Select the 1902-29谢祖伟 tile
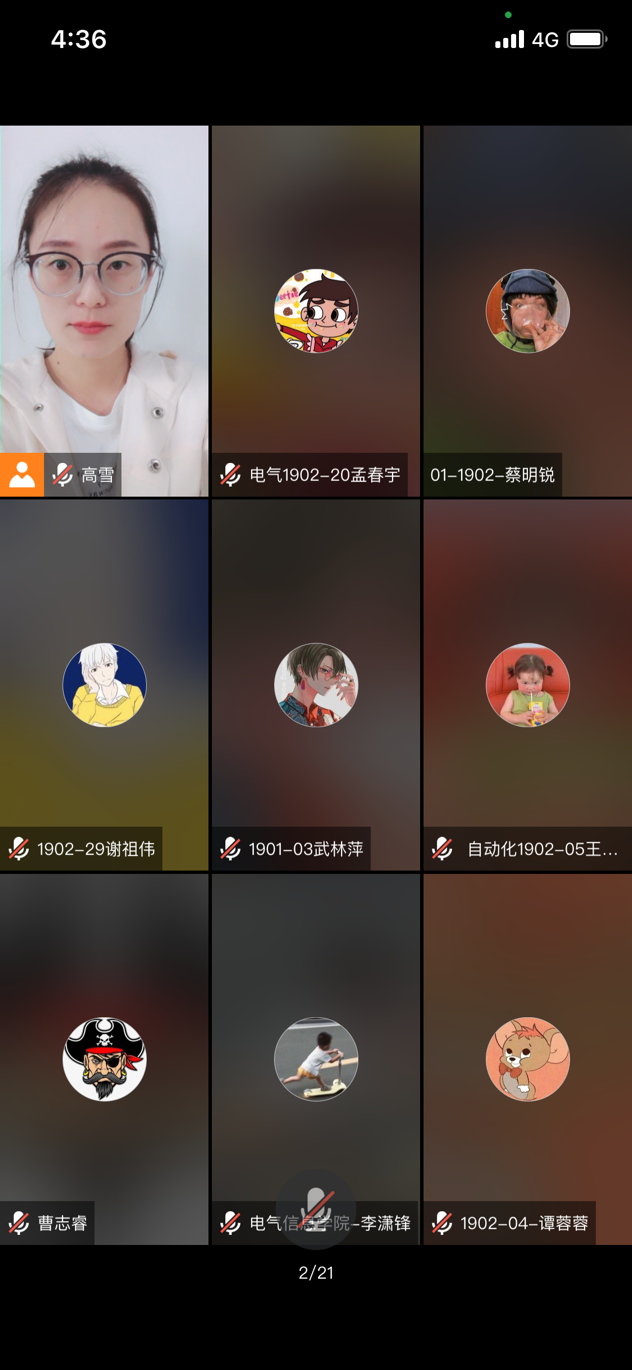 [x=104, y=685]
